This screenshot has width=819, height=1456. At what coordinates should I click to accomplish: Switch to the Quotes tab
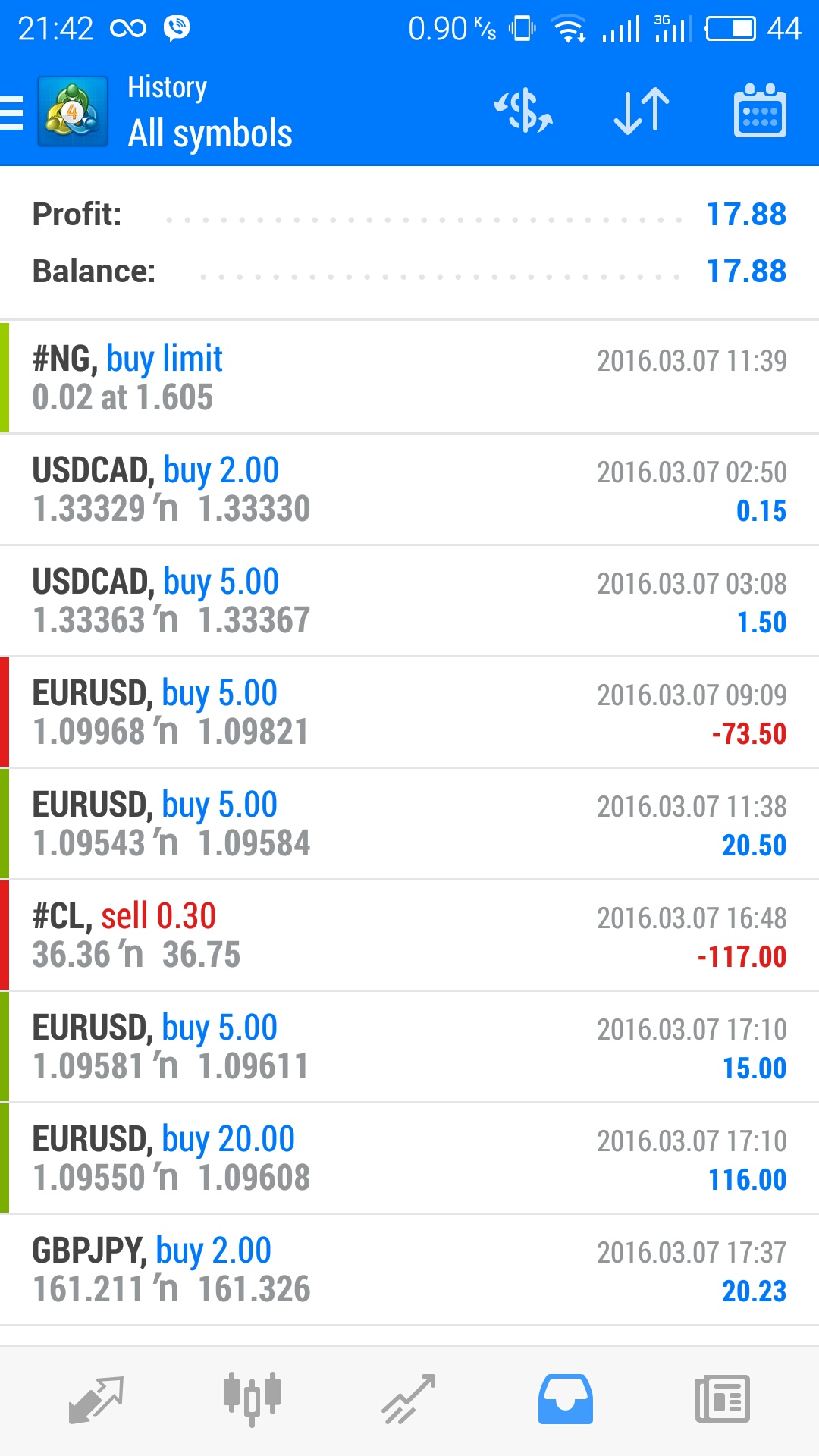coord(96,1399)
